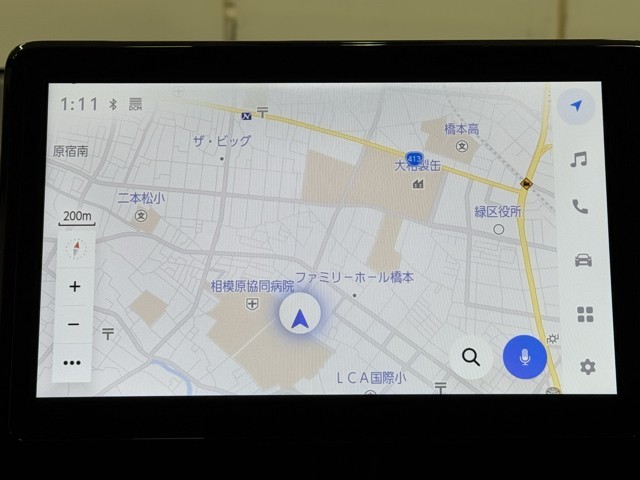Open the navigation map tab
The height and width of the screenshot is (480, 640).
tap(577, 106)
